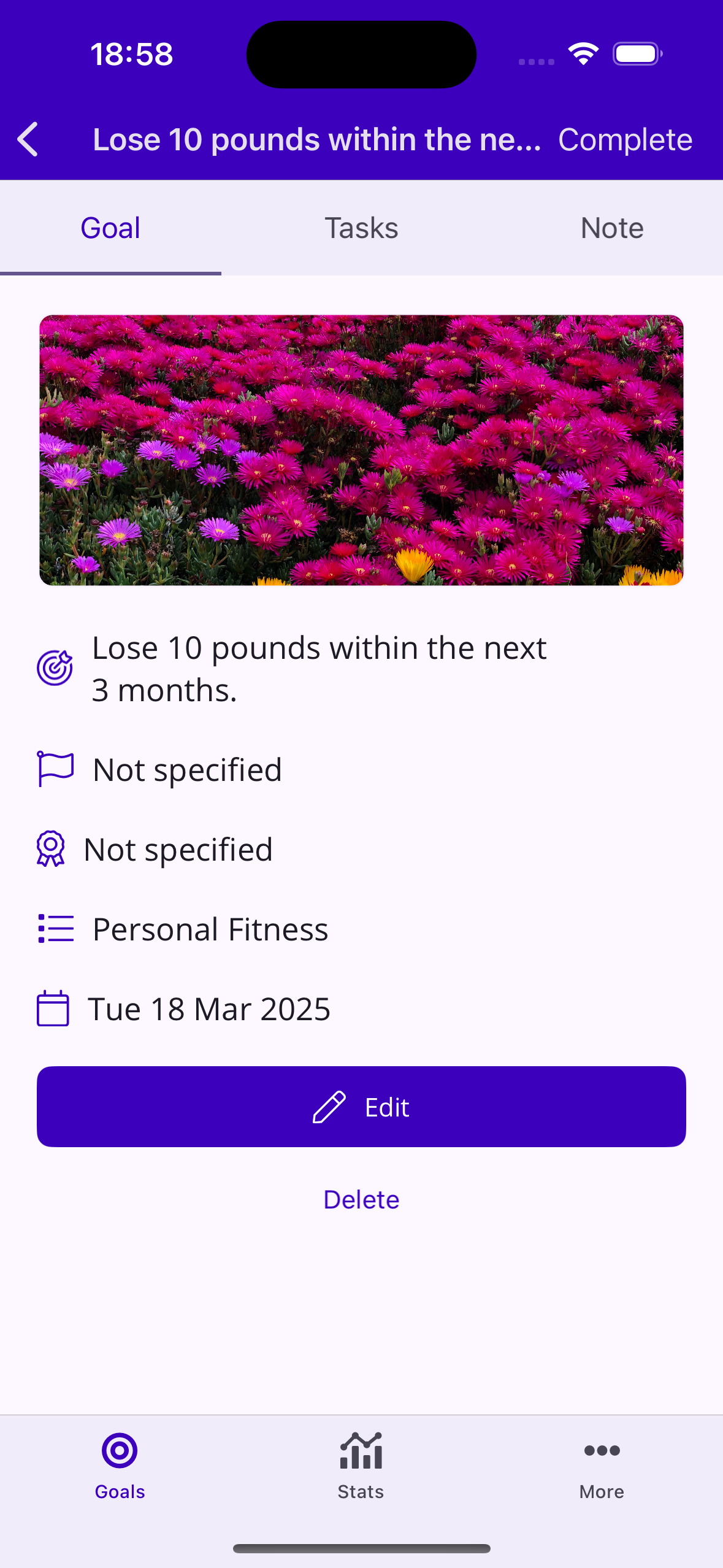This screenshot has width=723, height=1568.
Task: Open the Note tab
Action: (611, 228)
